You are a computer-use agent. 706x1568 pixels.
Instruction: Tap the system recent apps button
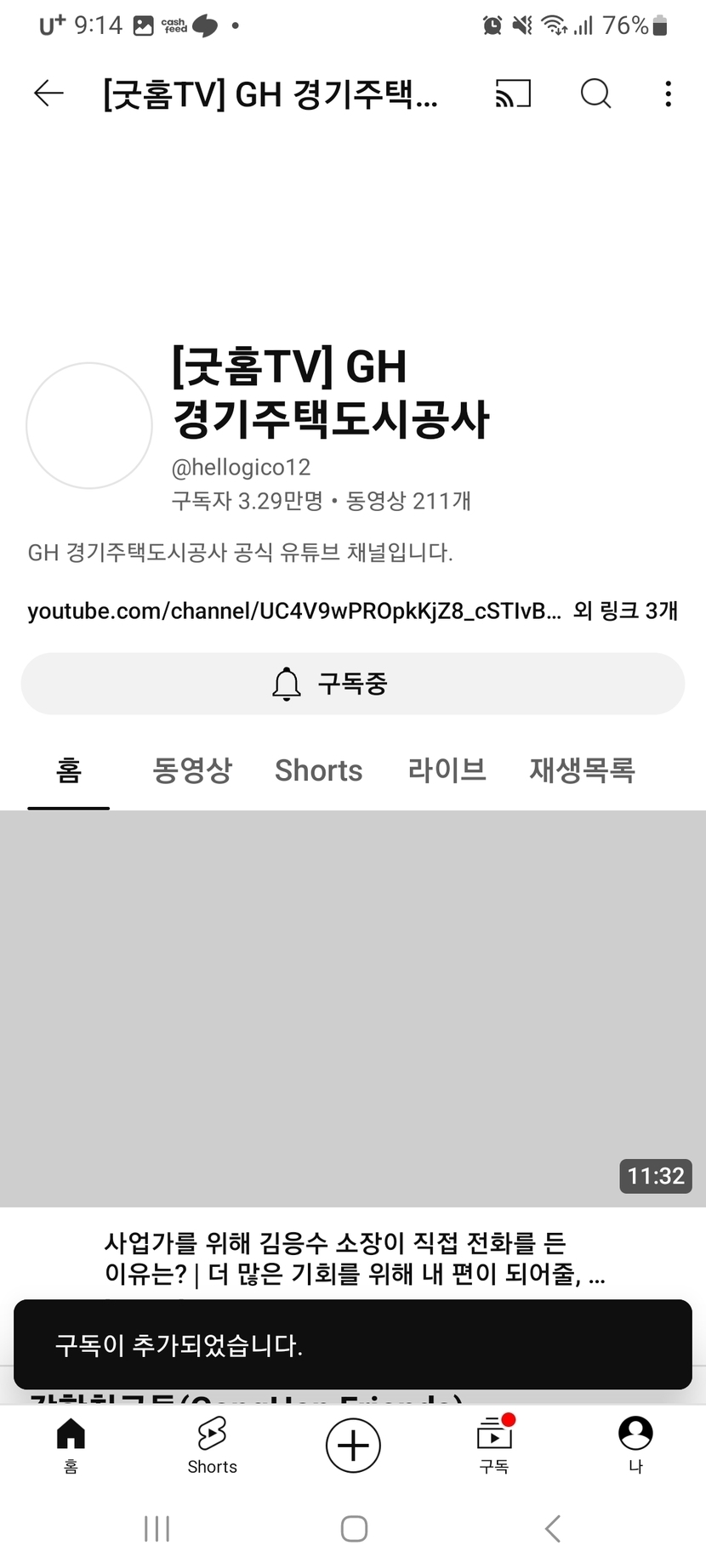point(157,1528)
